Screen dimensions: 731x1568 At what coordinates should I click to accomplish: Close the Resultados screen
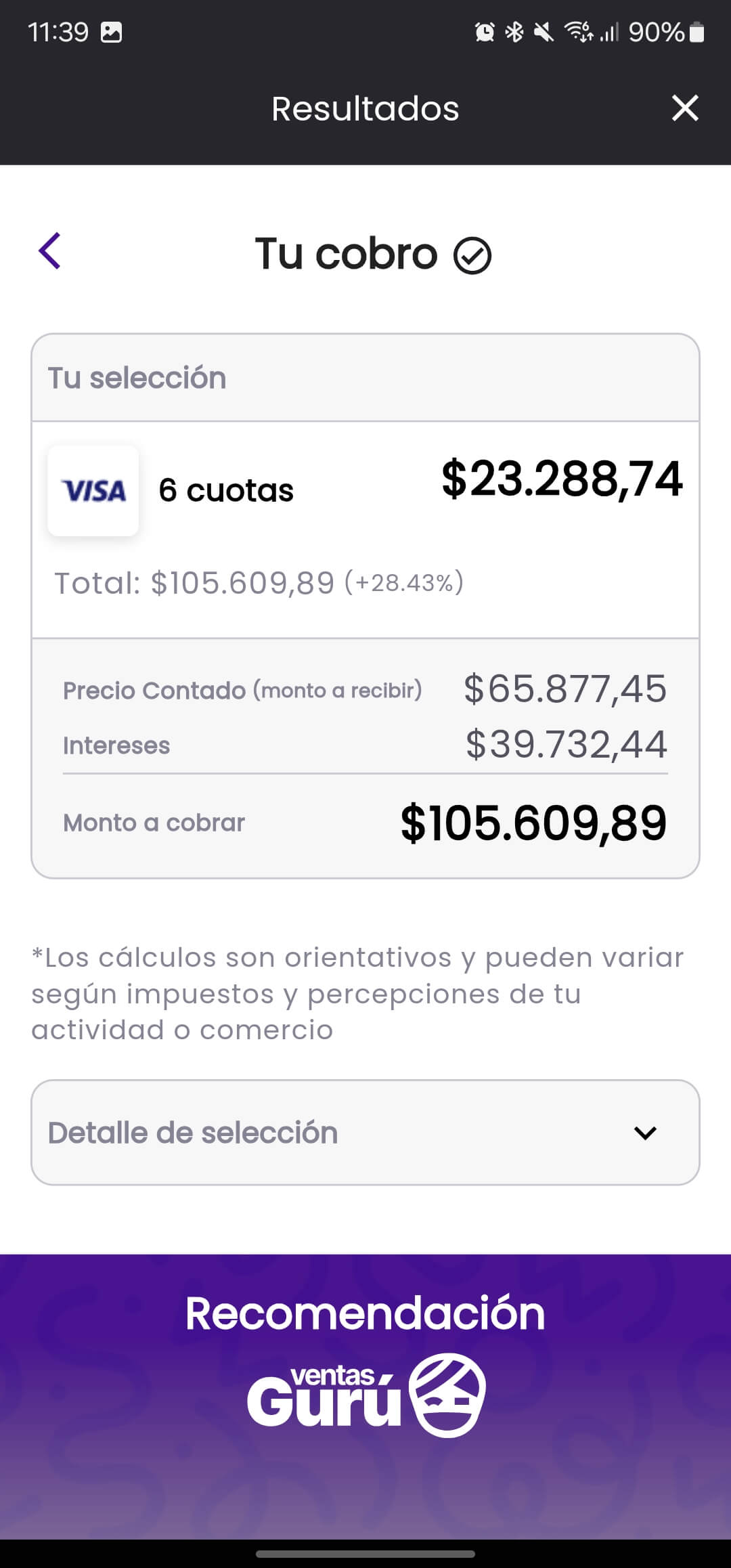click(x=684, y=108)
